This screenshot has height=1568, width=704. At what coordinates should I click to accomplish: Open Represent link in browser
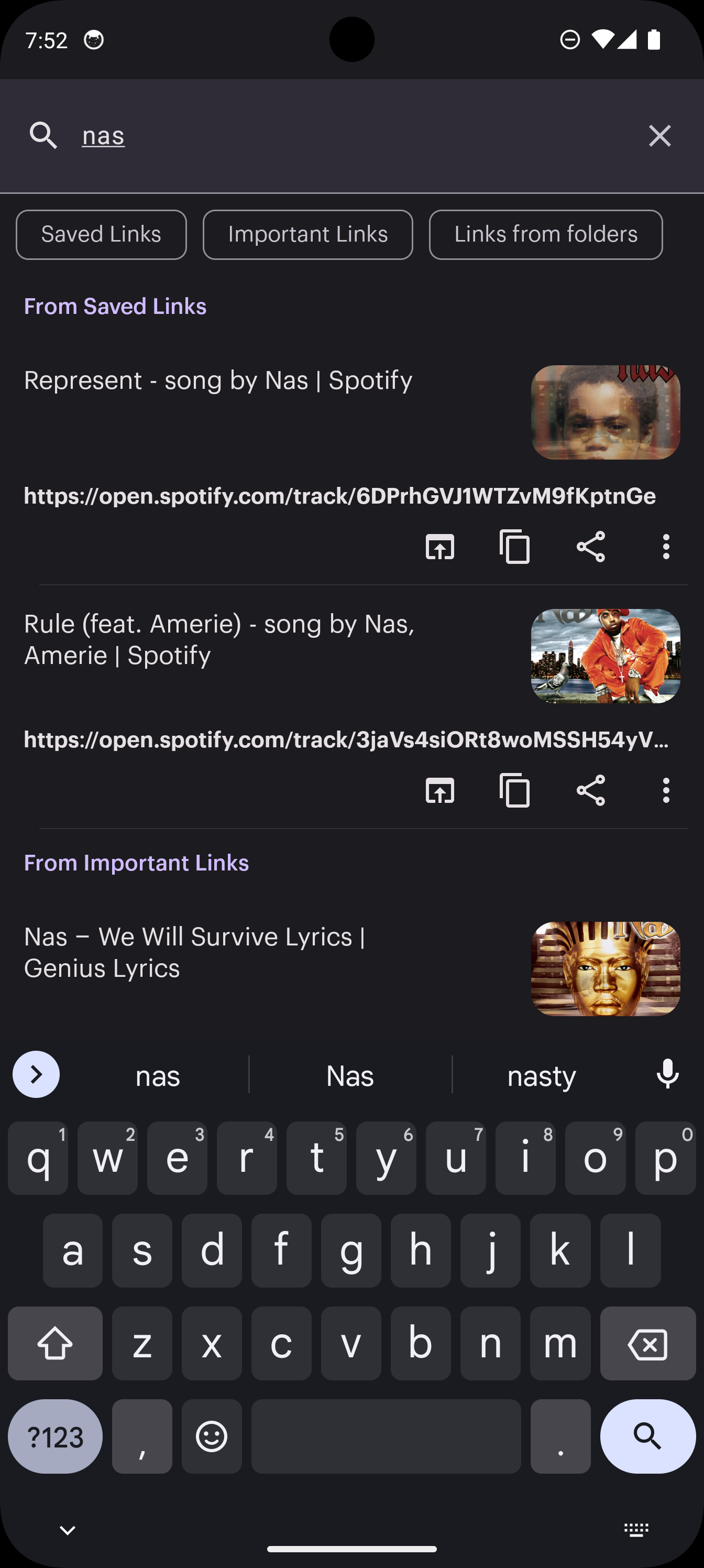click(x=439, y=547)
